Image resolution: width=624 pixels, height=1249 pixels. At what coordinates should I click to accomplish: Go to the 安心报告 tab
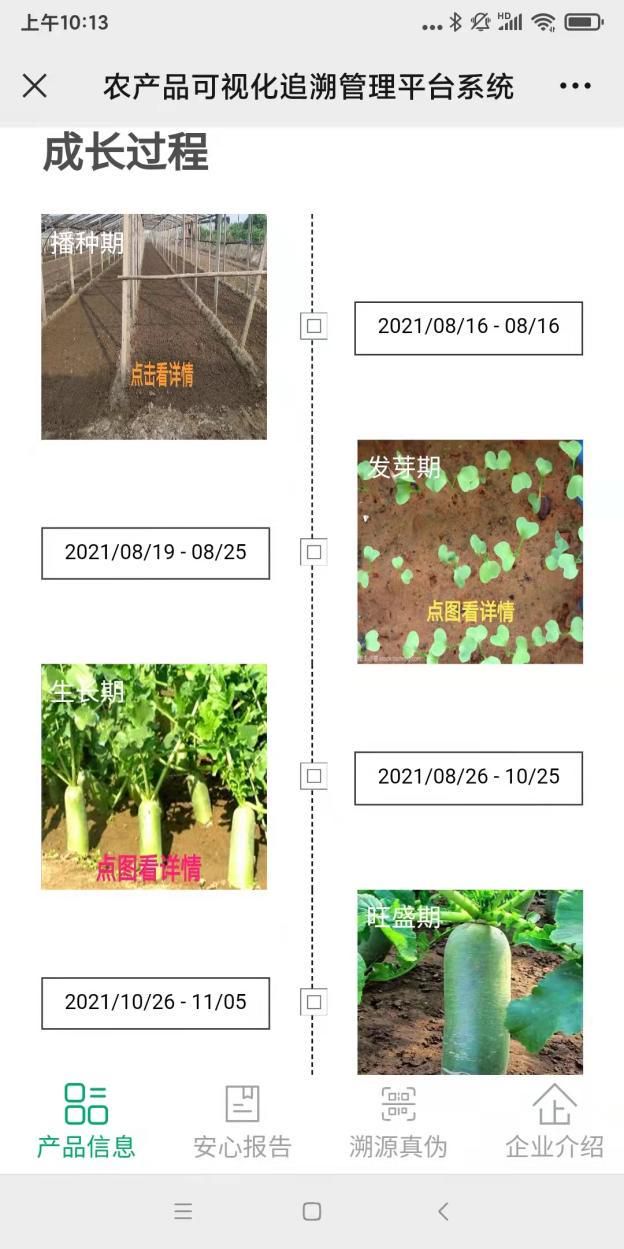tap(242, 1121)
